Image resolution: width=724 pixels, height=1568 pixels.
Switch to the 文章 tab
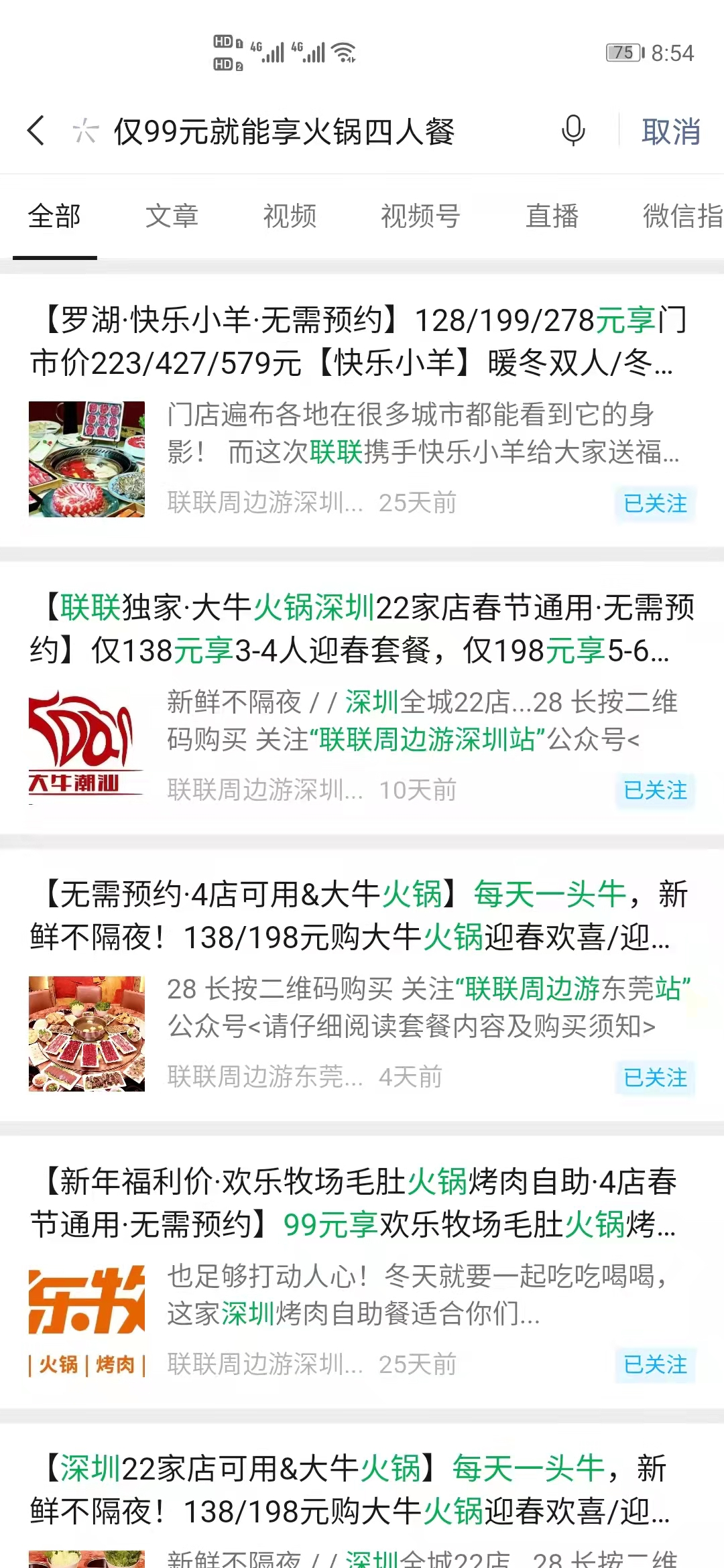[x=172, y=216]
